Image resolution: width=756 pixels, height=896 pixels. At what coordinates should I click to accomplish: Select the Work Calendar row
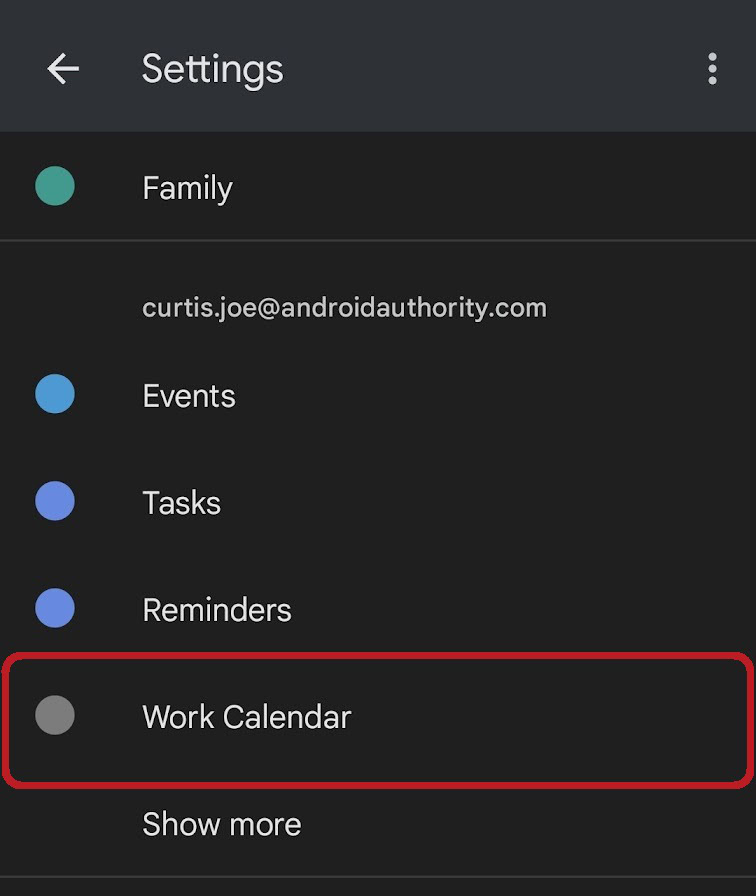(378, 720)
